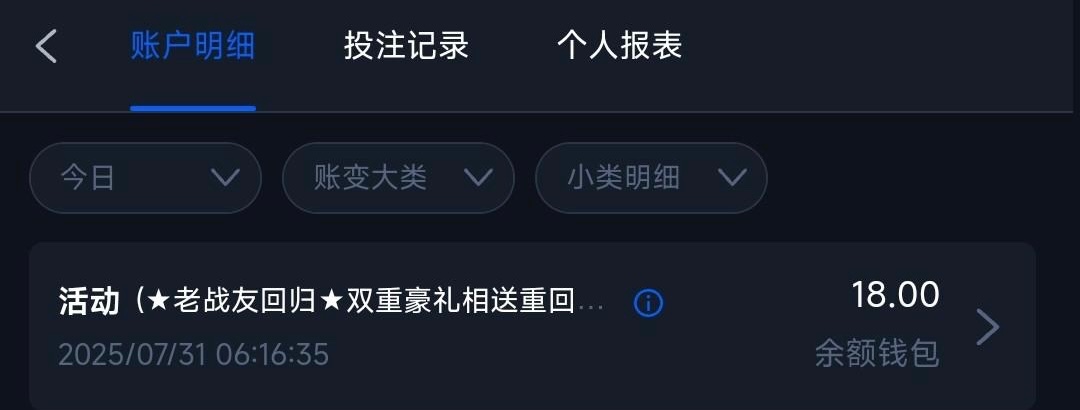Viewport: 1080px width, 410px height.
Task: Select the 账户明细 tab
Action: 192,46
